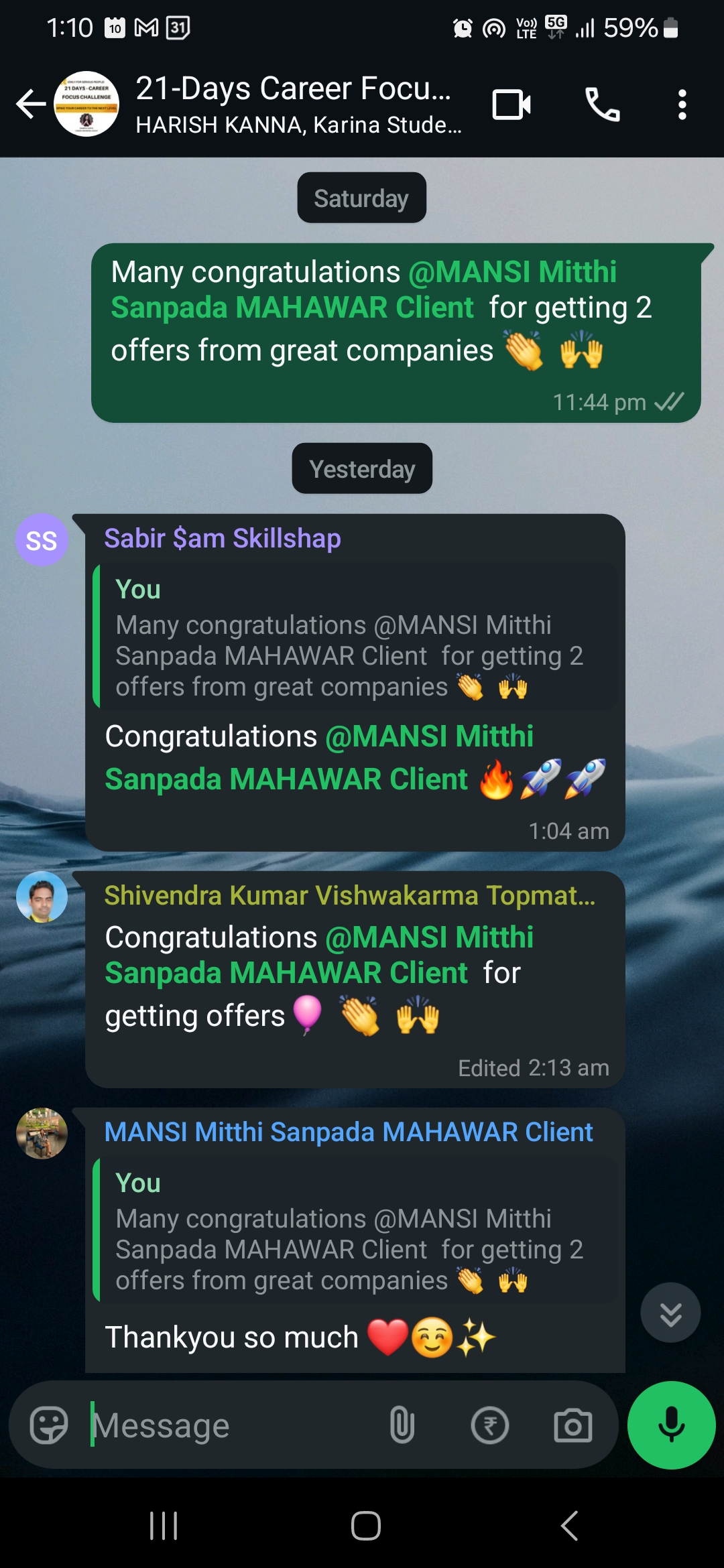Screen dimensions: 724x1568
Task: Open the more options menu
Action: coord(682,105)
